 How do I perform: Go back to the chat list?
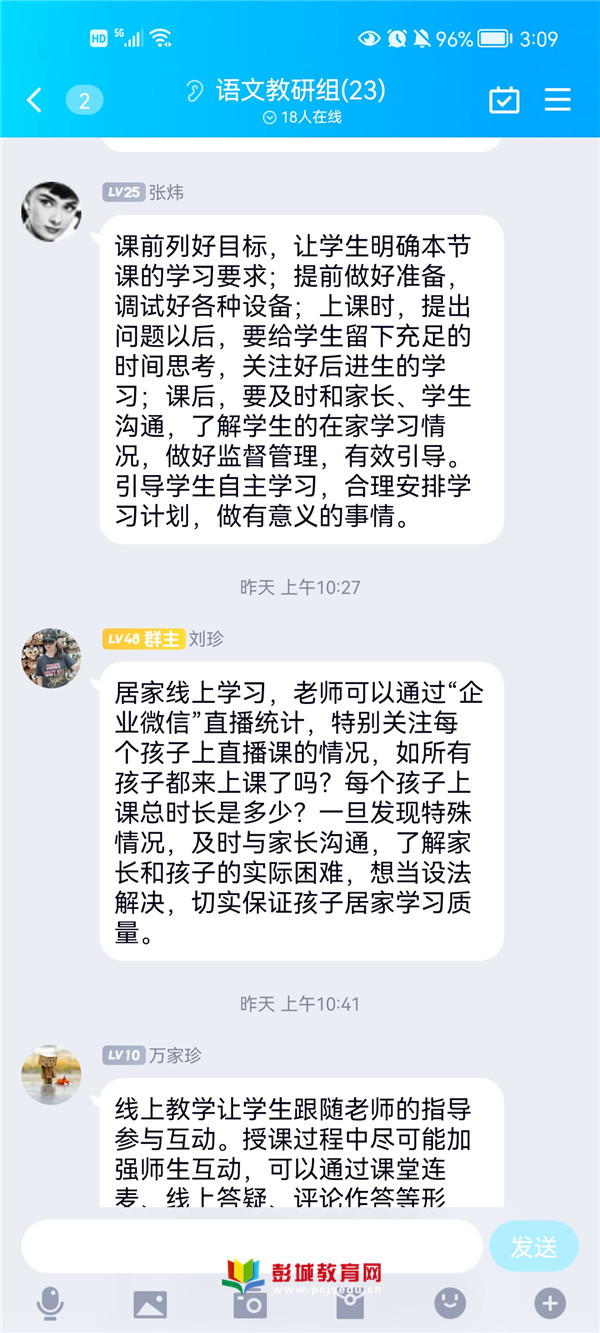[x=35, y=100]
